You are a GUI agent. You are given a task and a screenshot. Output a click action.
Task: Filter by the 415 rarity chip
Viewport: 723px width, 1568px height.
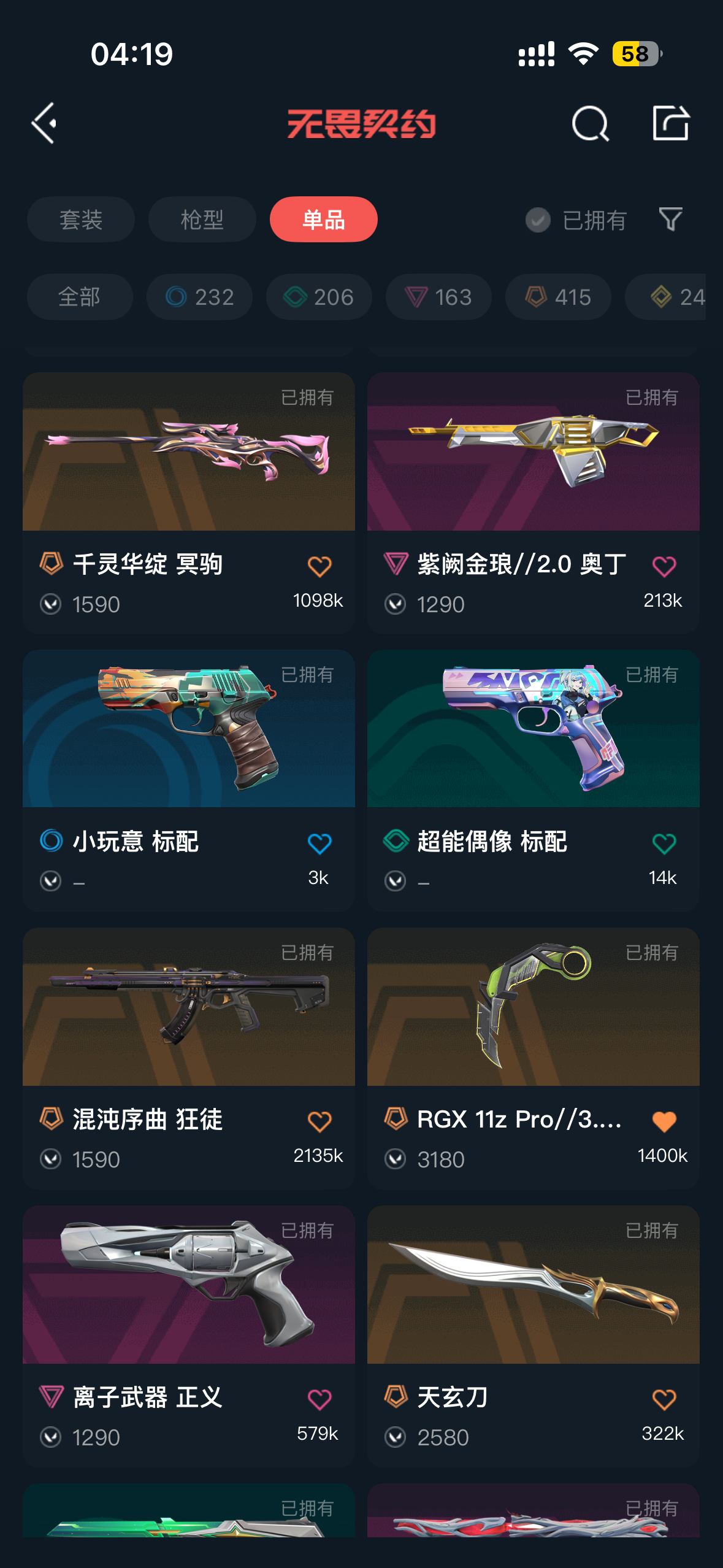click(x=558, y=297)
